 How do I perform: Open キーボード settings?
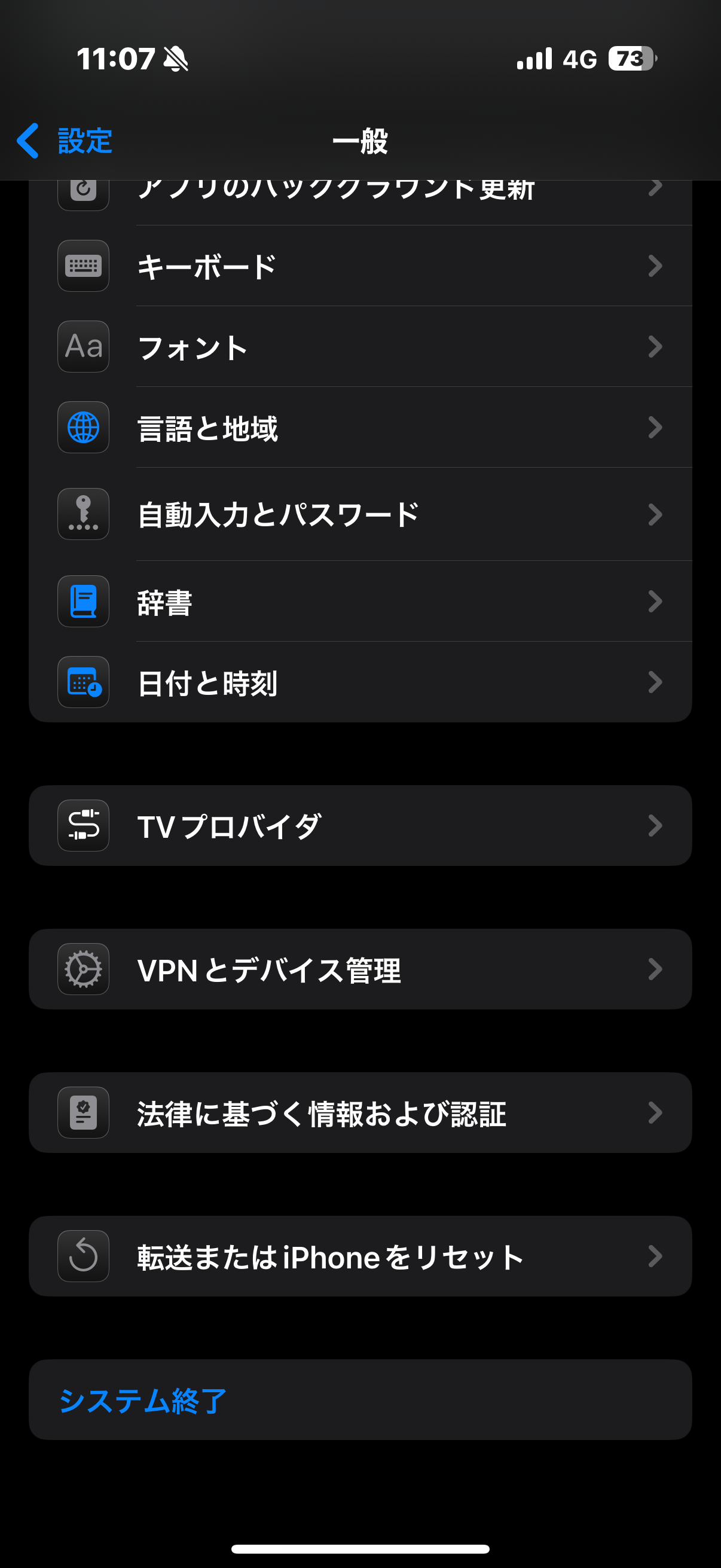point(360,266)
